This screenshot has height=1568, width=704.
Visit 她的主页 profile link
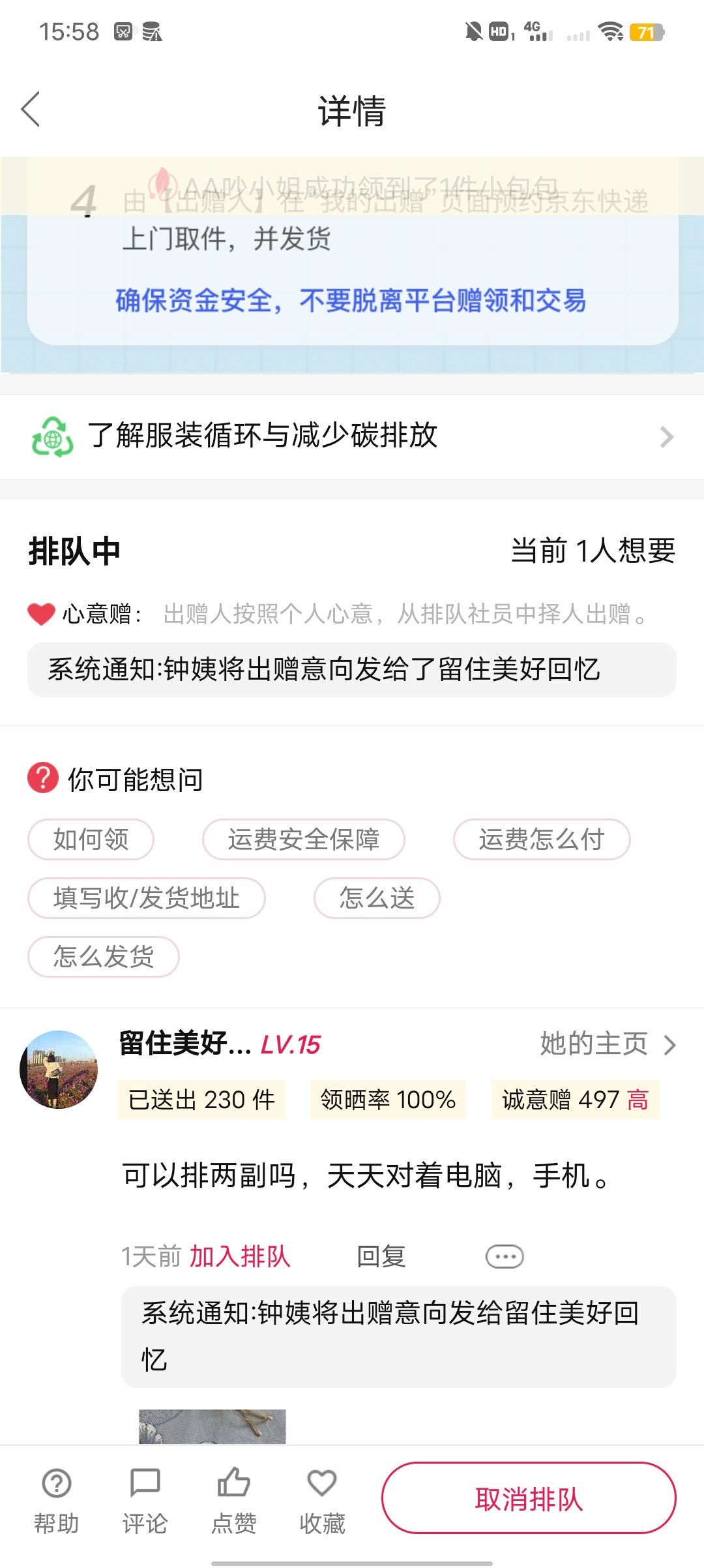pos(607,1044)
